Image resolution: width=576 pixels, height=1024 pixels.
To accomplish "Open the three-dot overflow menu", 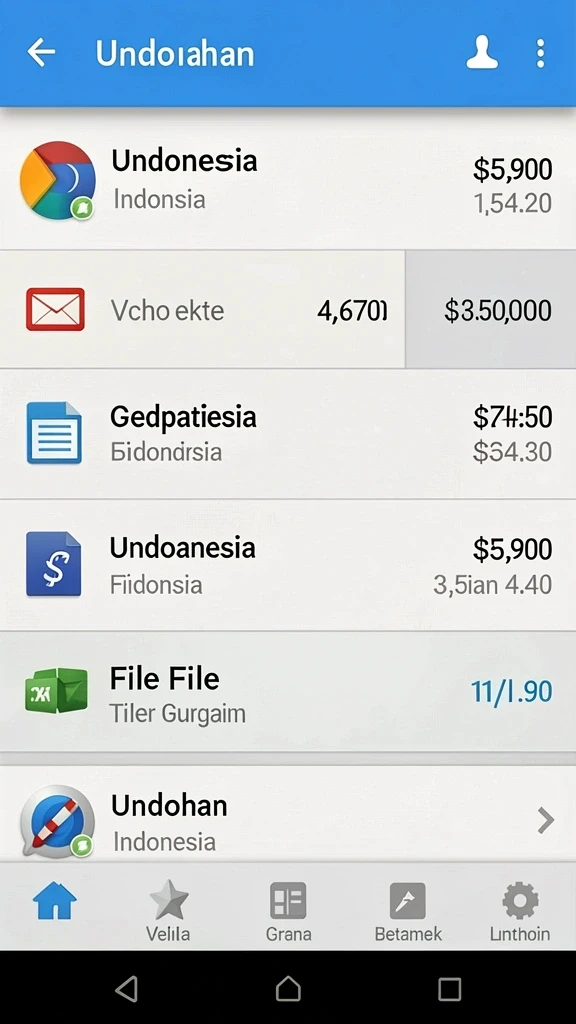I will tap(540, 53).
